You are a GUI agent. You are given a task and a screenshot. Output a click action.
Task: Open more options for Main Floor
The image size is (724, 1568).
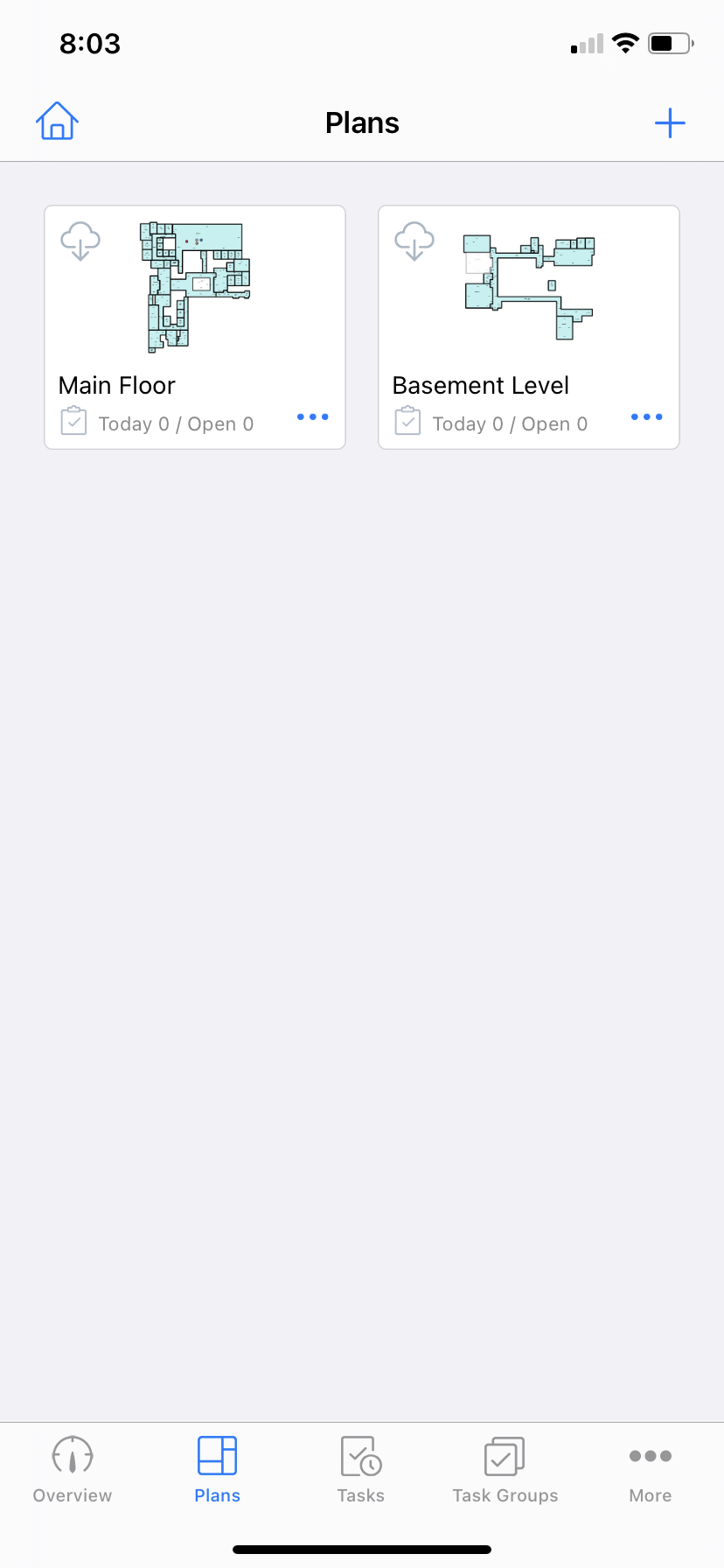pos(312,417)
